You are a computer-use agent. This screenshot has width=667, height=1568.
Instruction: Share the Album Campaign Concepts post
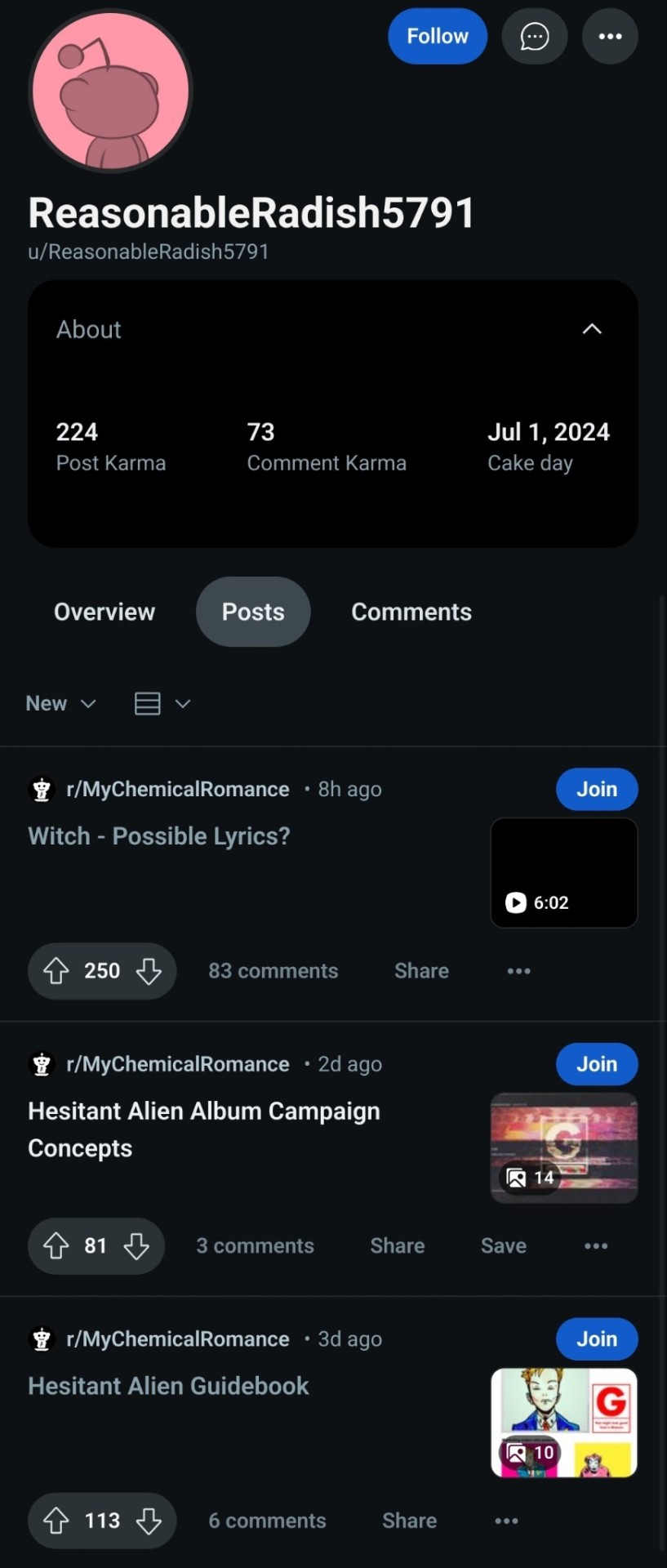[x=397, y=1246]
